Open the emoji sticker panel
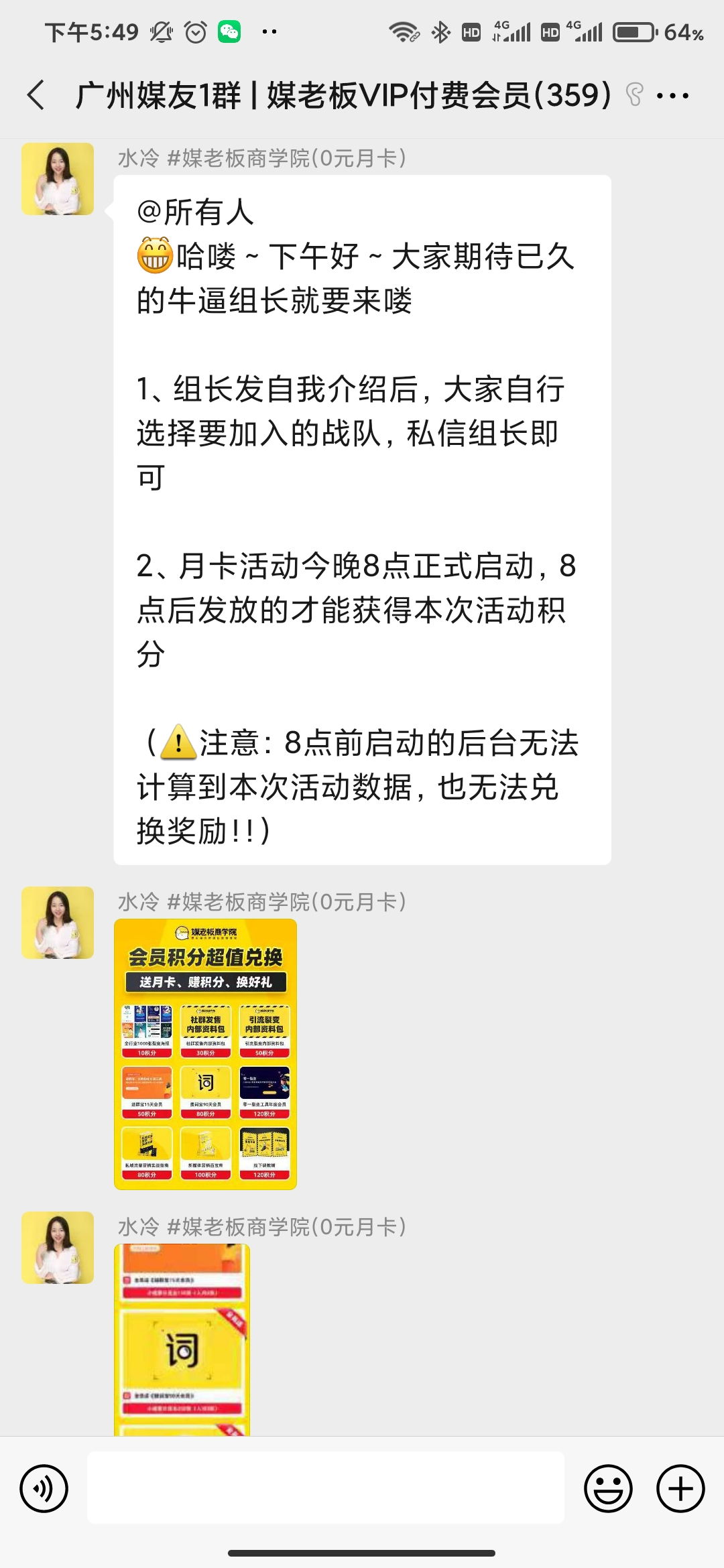 coord(608,1489)
